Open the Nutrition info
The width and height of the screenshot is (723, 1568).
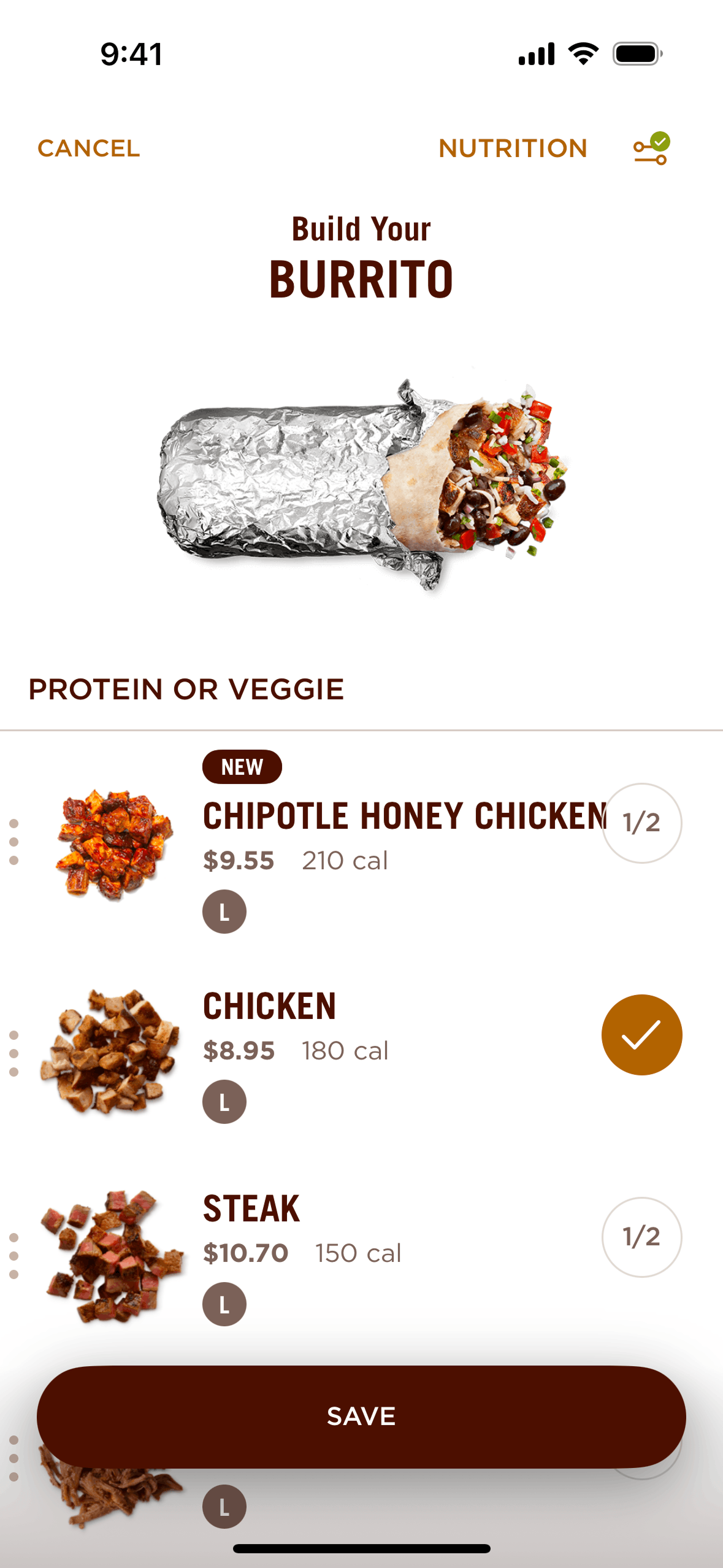(x=513, y=148)
